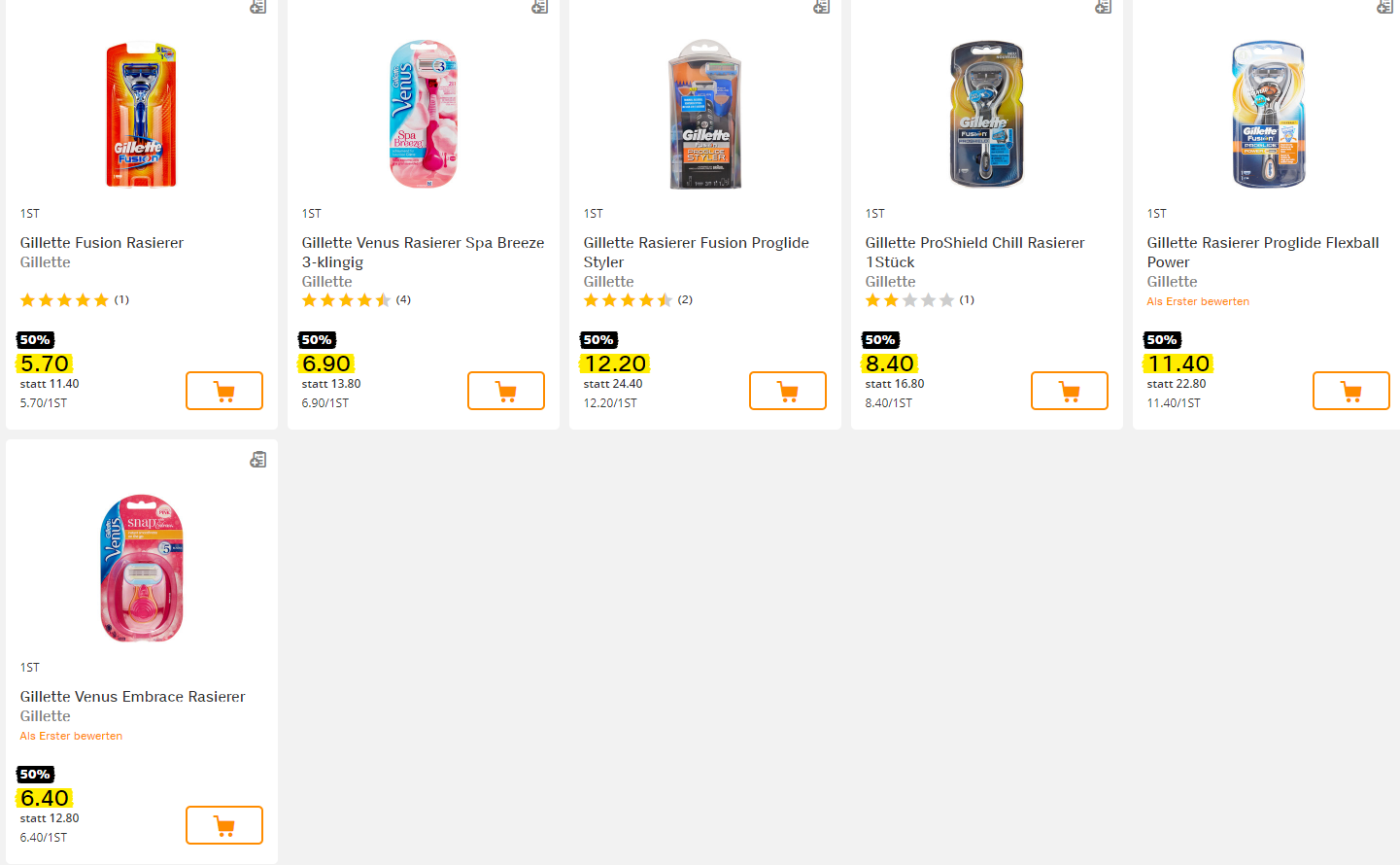Add Venus Spa Breeze razor to cart

coord(506,391)
